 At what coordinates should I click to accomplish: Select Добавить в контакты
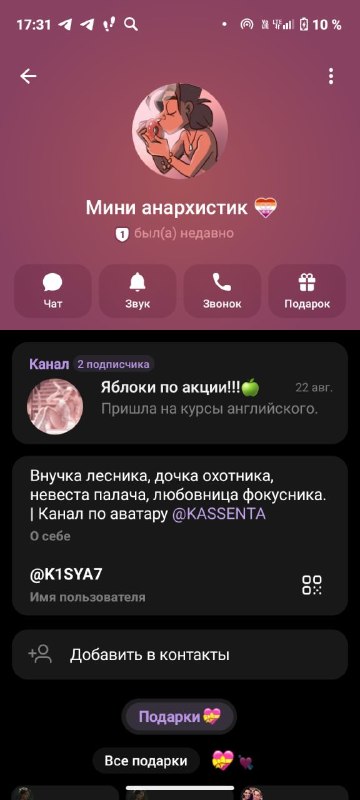pos(180,655)
